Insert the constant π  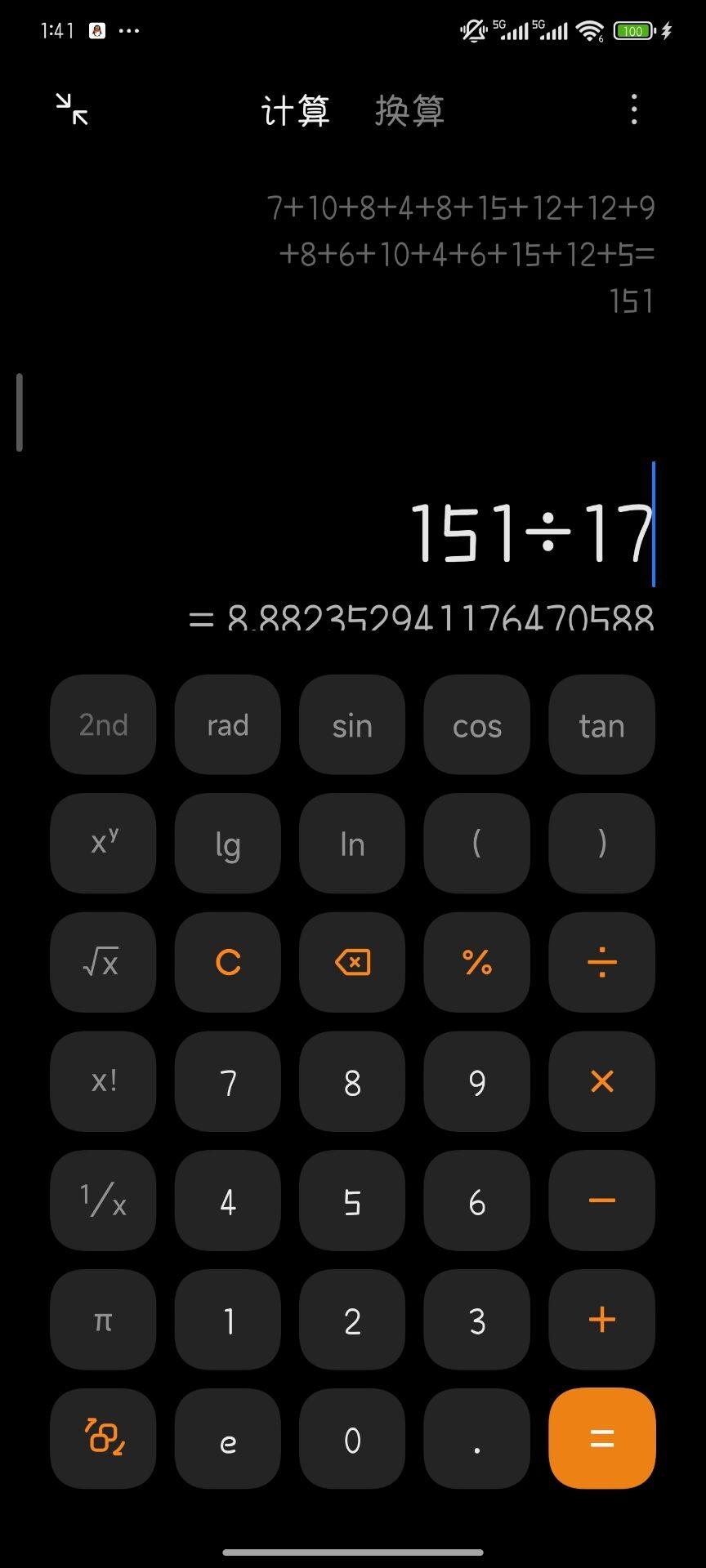(103, 1320)
